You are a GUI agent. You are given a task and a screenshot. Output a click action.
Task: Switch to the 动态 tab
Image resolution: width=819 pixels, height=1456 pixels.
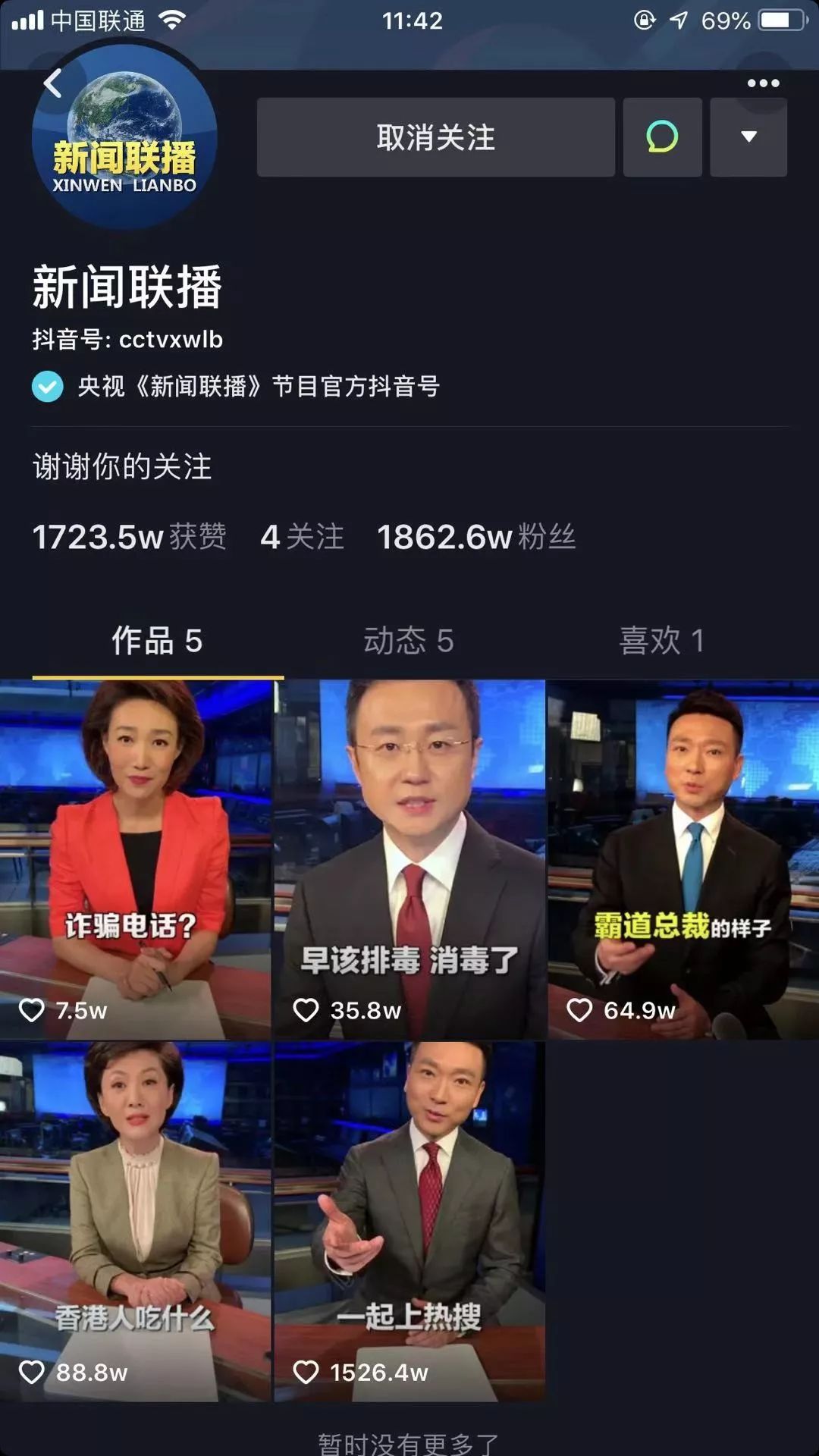pyautogui.click(x=409, y=641)
